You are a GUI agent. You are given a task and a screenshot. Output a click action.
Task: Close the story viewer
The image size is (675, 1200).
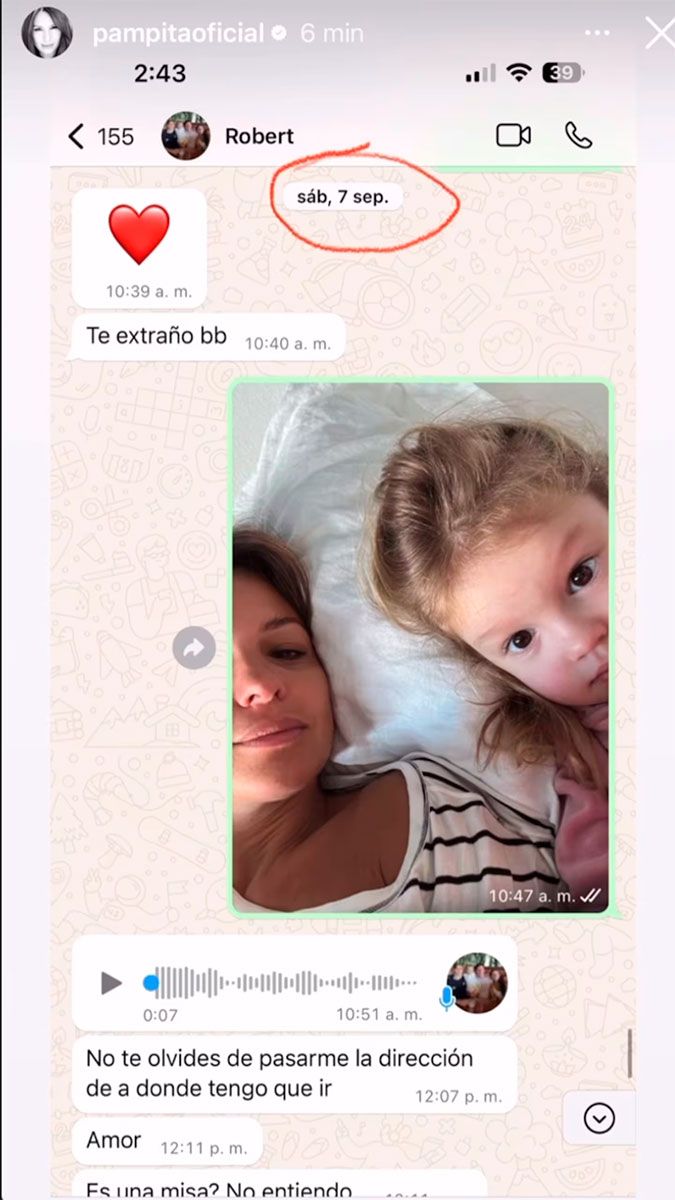coord(658,33)
